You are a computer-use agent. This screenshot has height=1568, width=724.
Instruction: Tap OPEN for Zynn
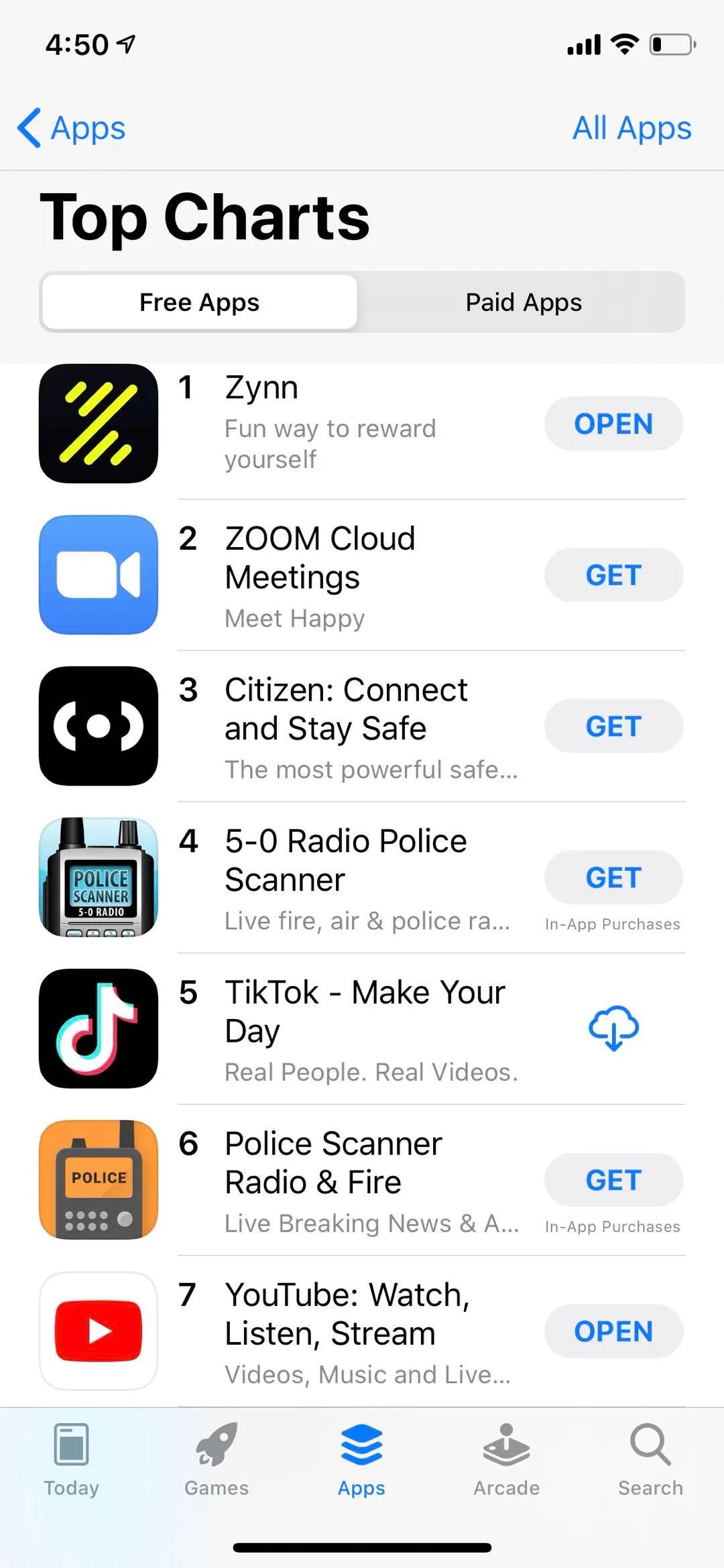613,424
